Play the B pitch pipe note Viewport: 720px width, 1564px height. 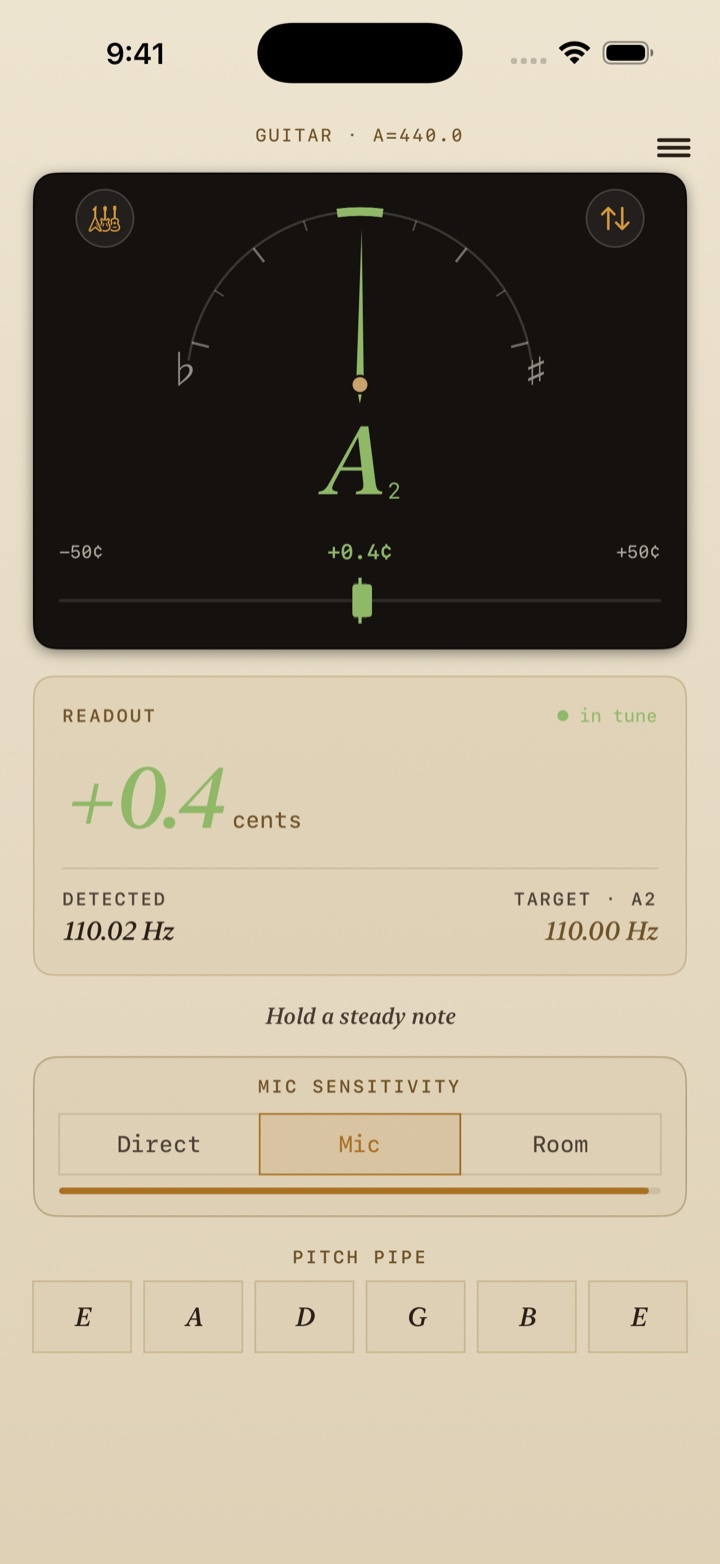(527, 1317)
